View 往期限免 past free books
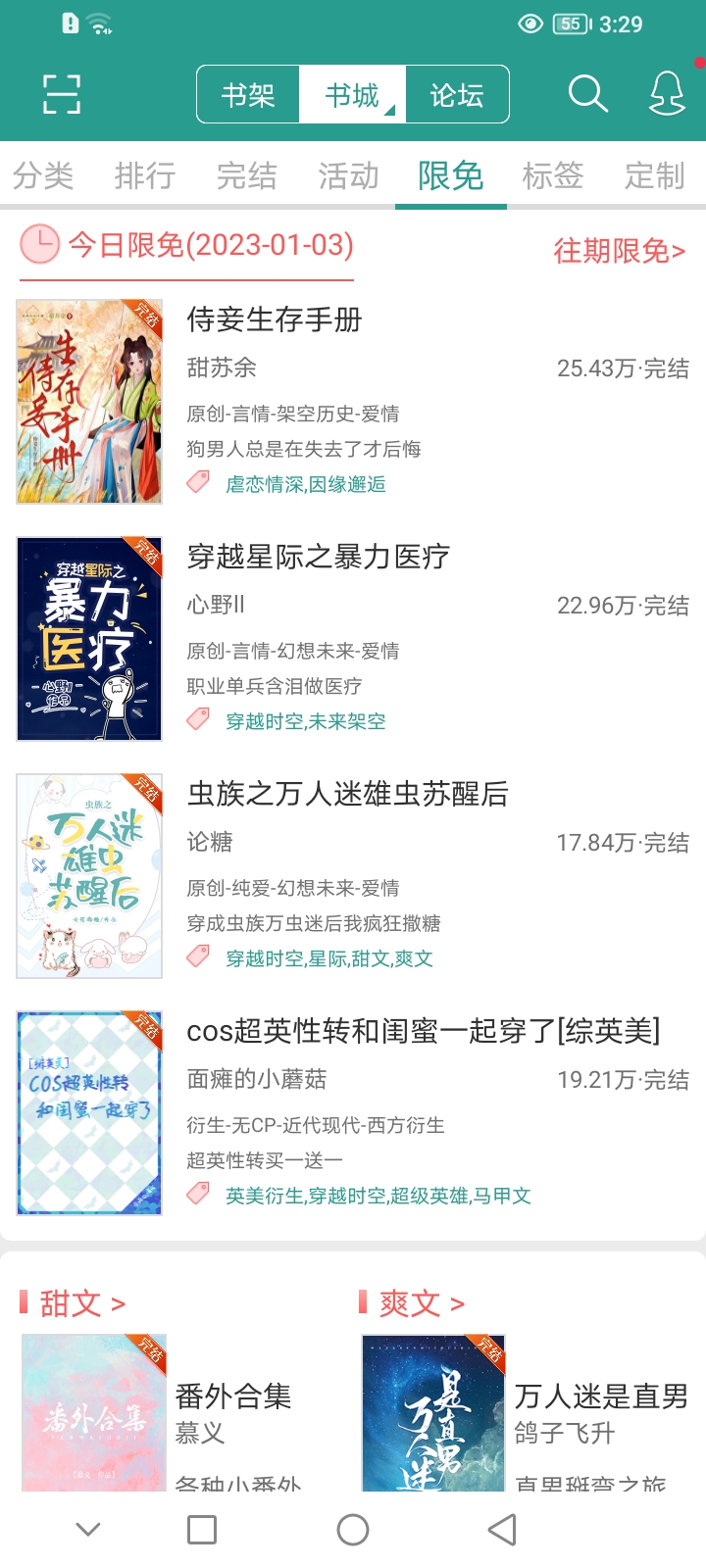 [x=619, y=251]
